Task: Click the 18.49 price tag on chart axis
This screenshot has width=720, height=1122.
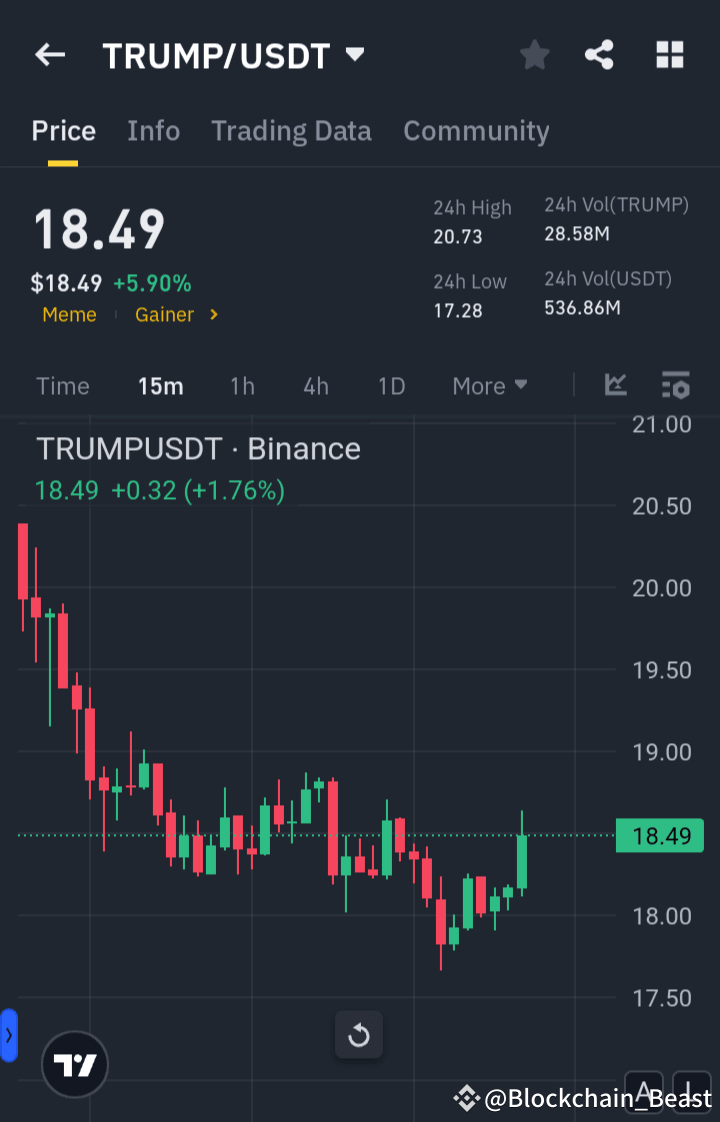Action: pos(659,835)
